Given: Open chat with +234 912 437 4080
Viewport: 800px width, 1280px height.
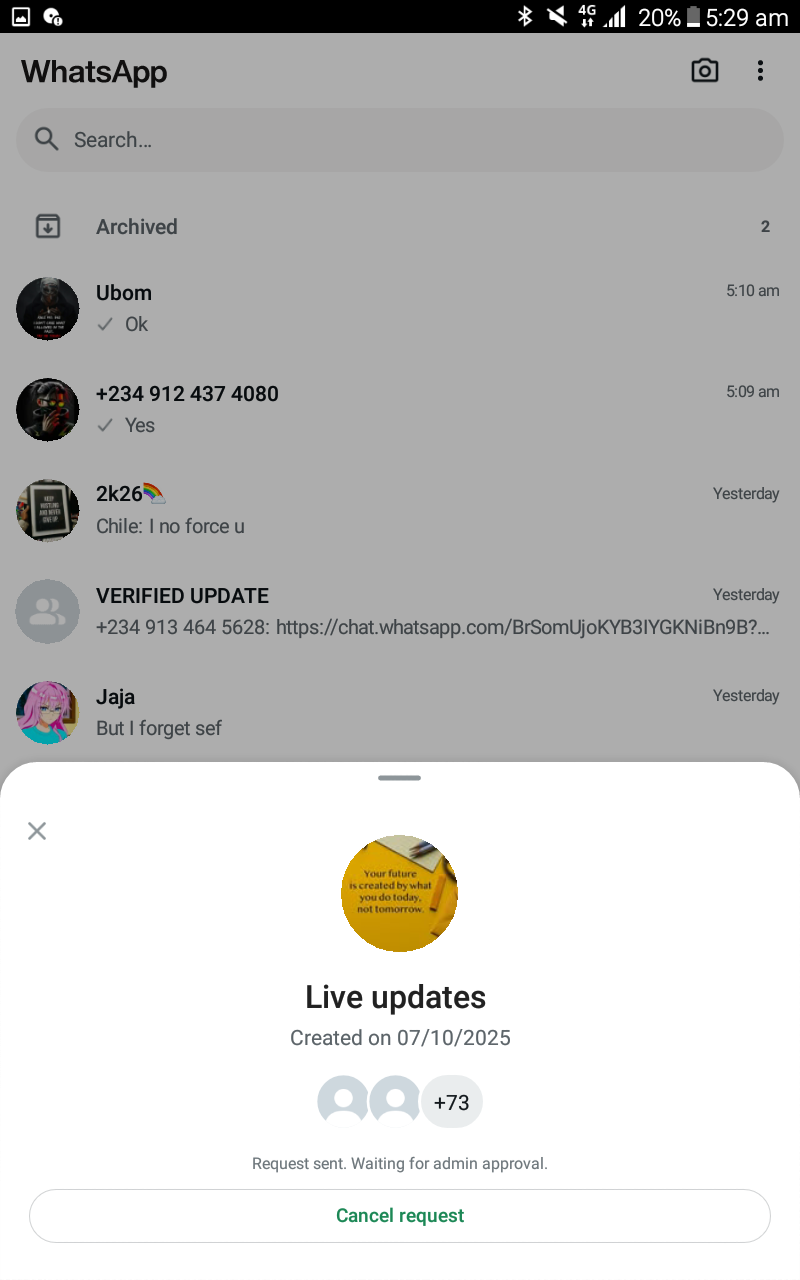Looking at the screenshot, I should pos(400,409).
